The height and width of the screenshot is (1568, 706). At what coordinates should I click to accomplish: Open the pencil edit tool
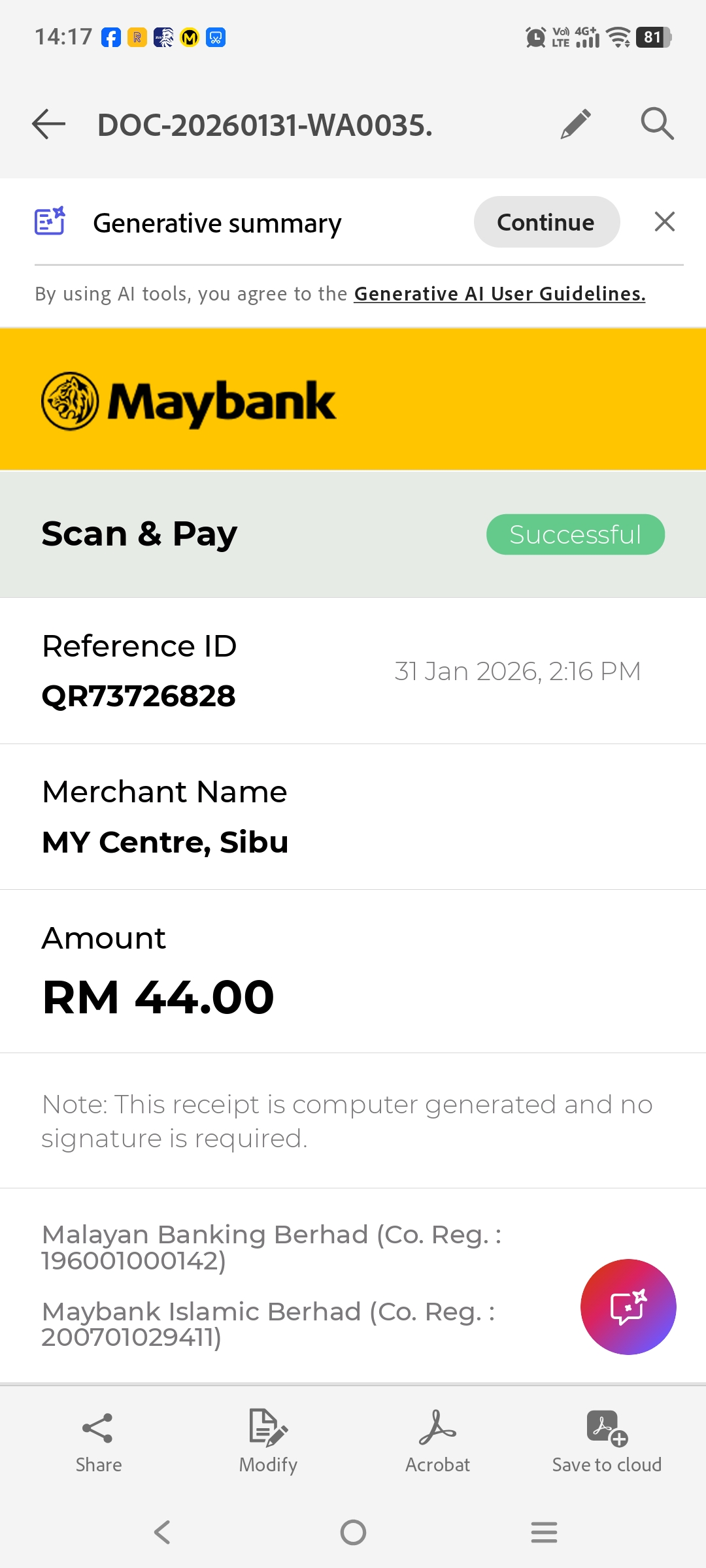(x=576, y=124)
